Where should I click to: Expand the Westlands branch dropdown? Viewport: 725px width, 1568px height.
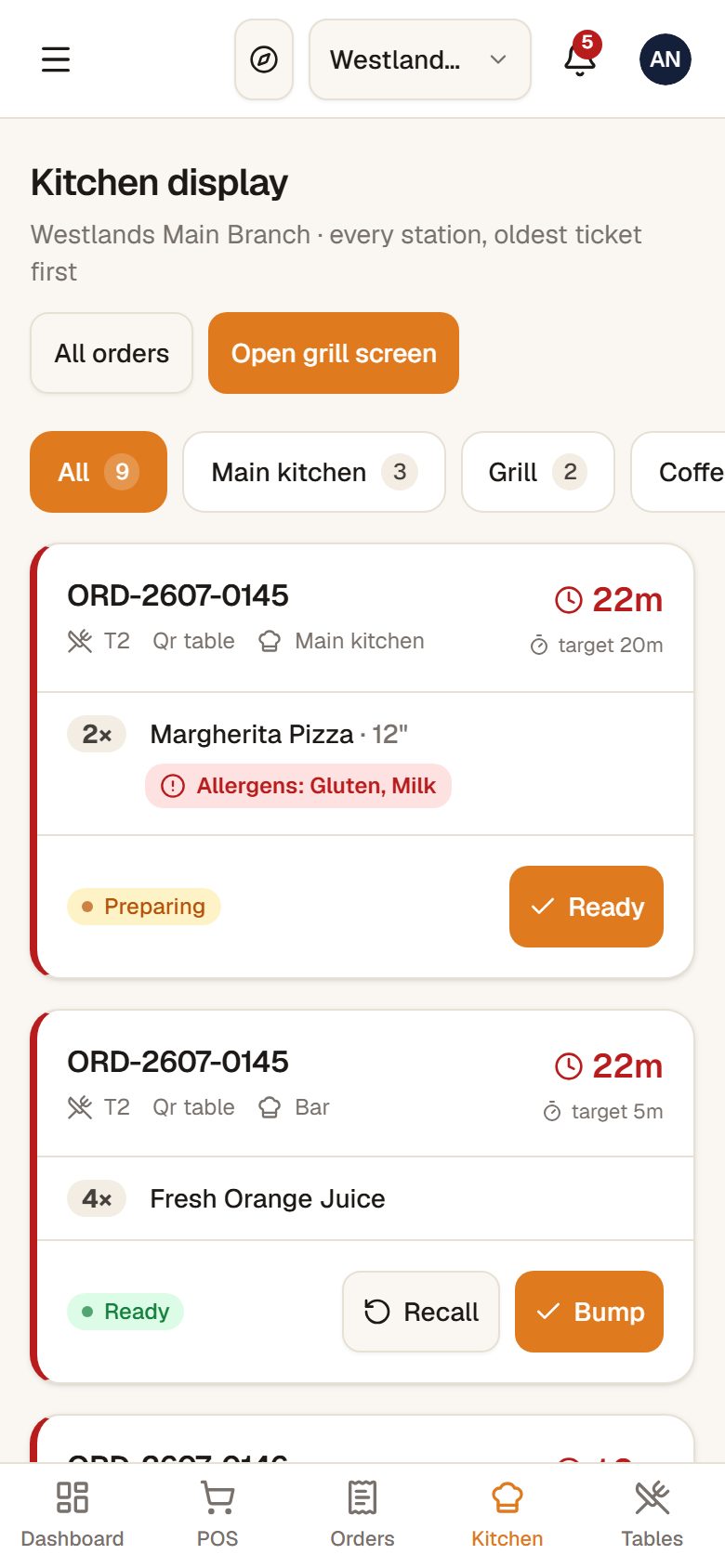pos(420,59)
